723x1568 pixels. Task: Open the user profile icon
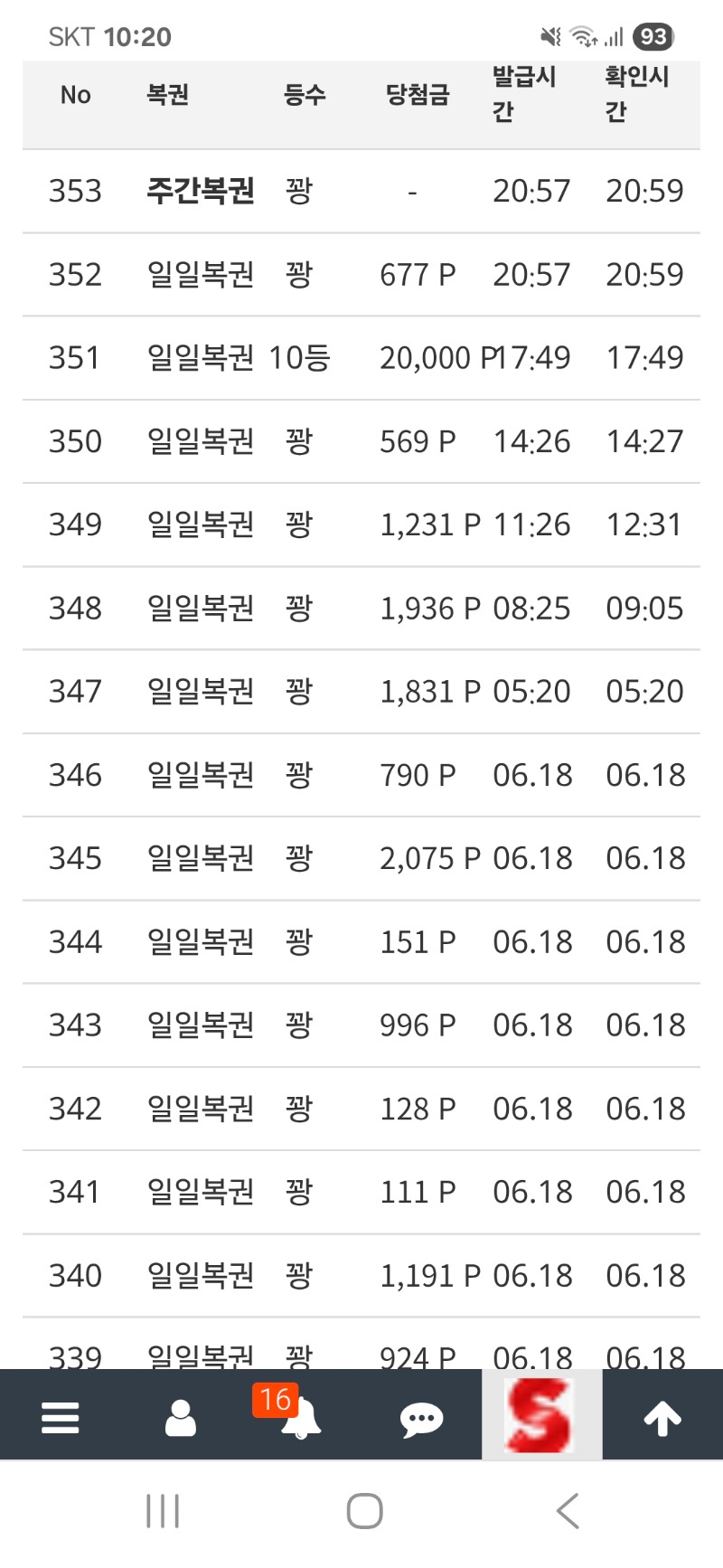click(181, 1417)
